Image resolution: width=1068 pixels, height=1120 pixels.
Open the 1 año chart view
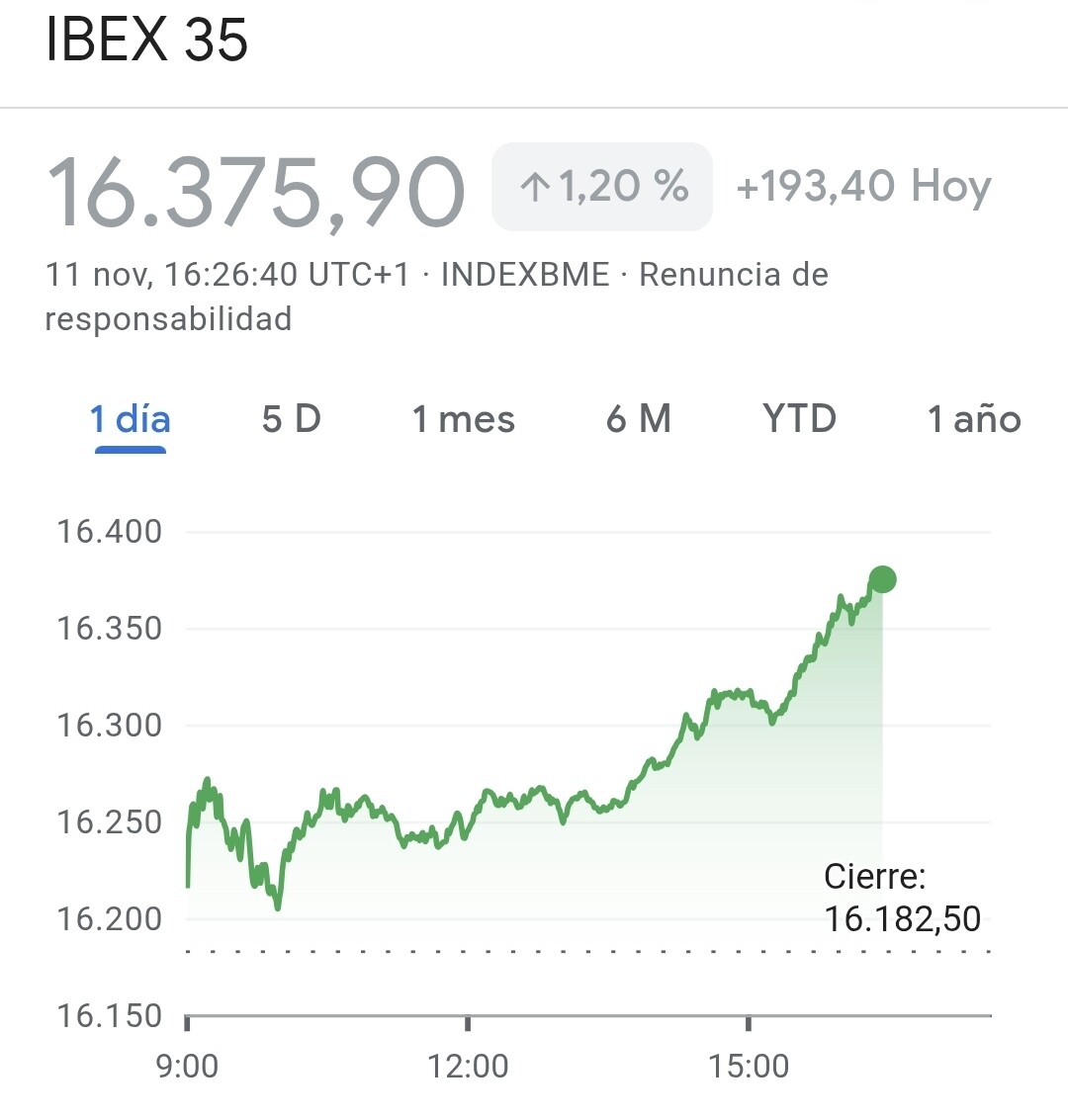(973, 420)
